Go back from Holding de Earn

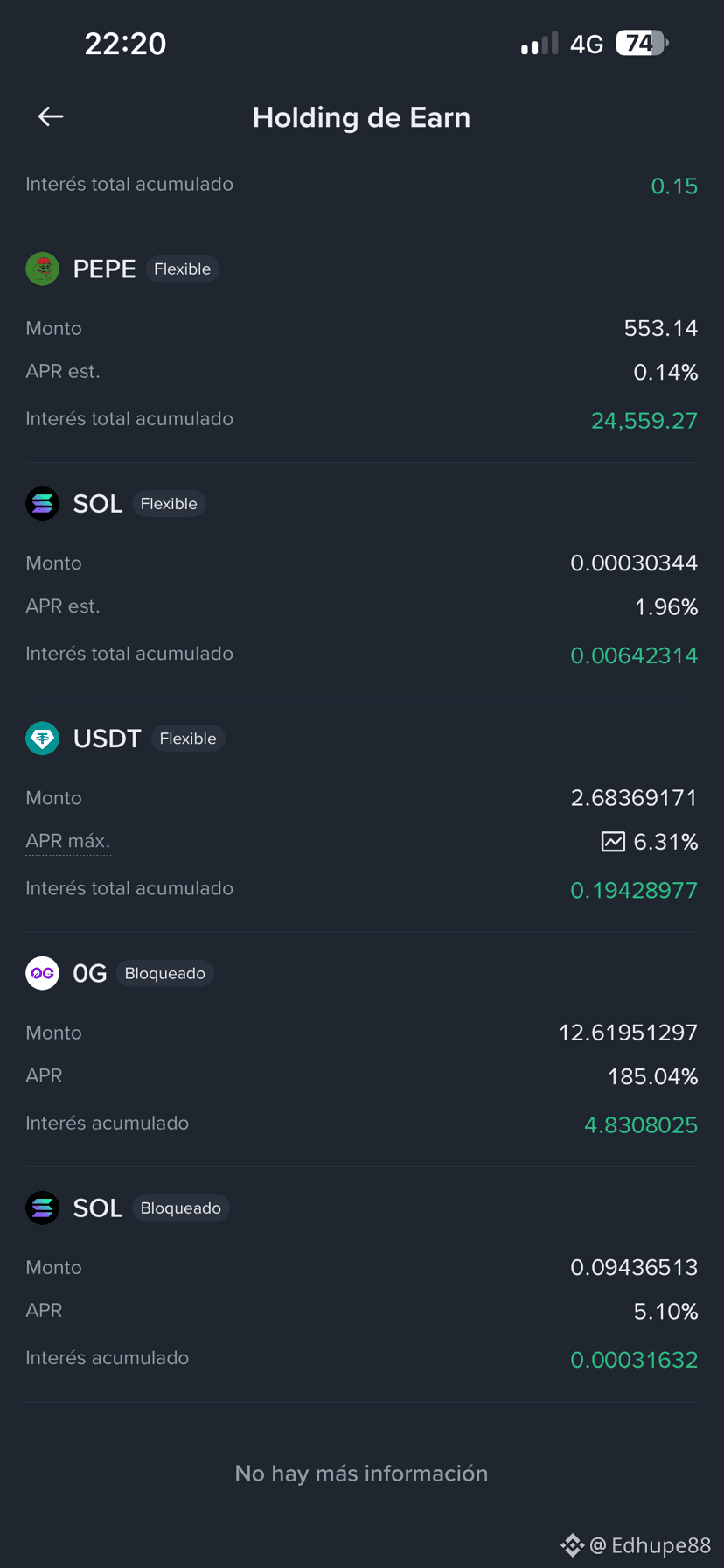tap(51, 116)
